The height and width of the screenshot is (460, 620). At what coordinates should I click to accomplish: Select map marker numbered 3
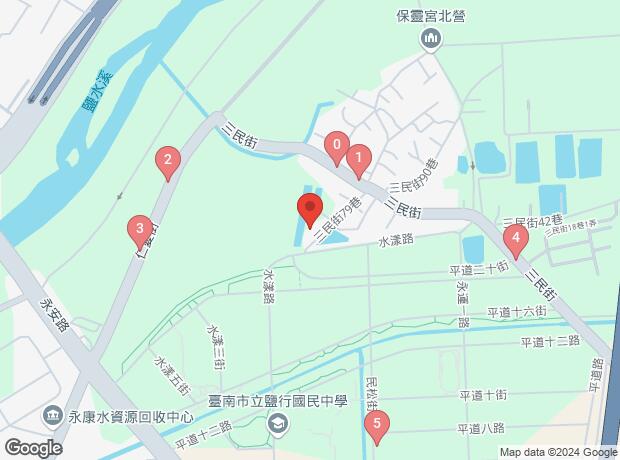coord(139,231)
